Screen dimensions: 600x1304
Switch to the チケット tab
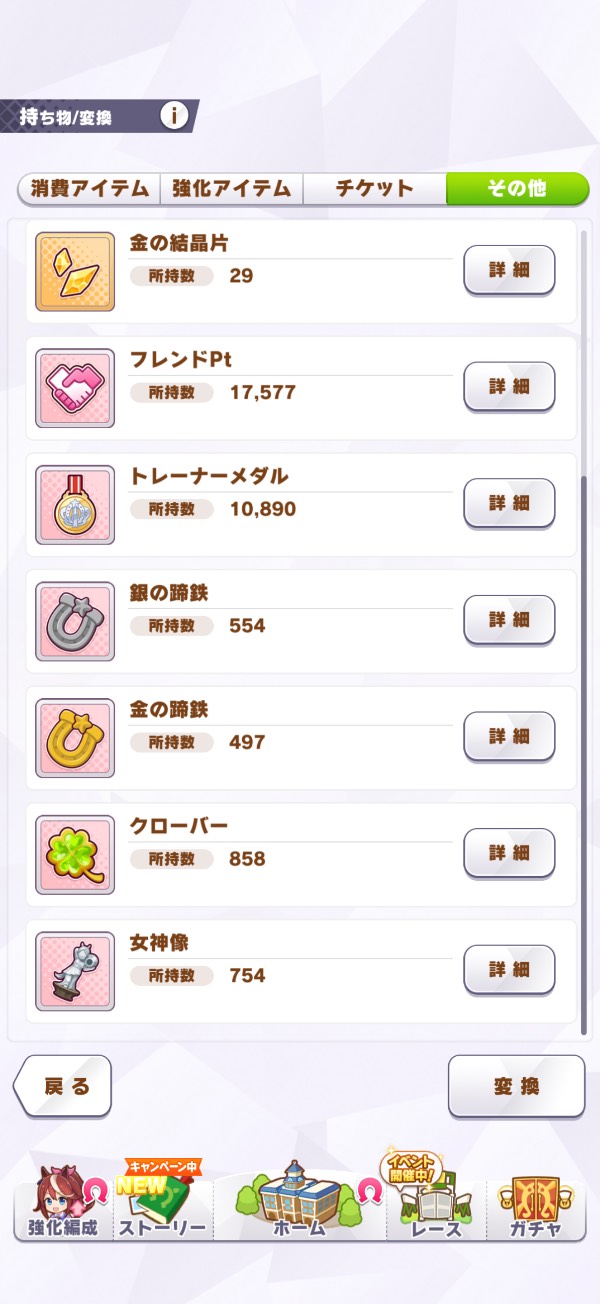(374, 188)
